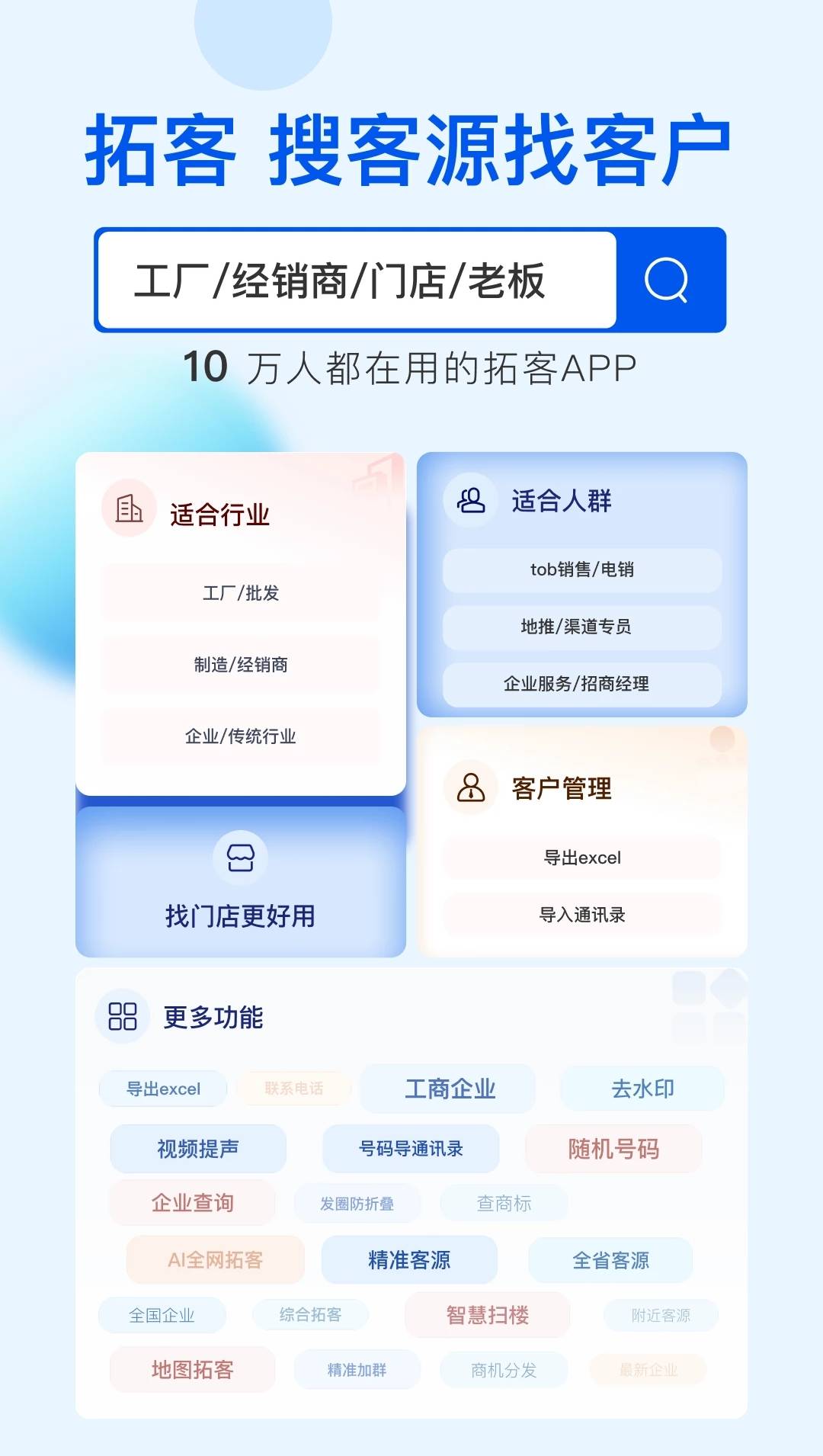The height and width of the screenshot is (1456, 823).
Task: Choose the 企业/传统行业 option
Action: (241, 737)
